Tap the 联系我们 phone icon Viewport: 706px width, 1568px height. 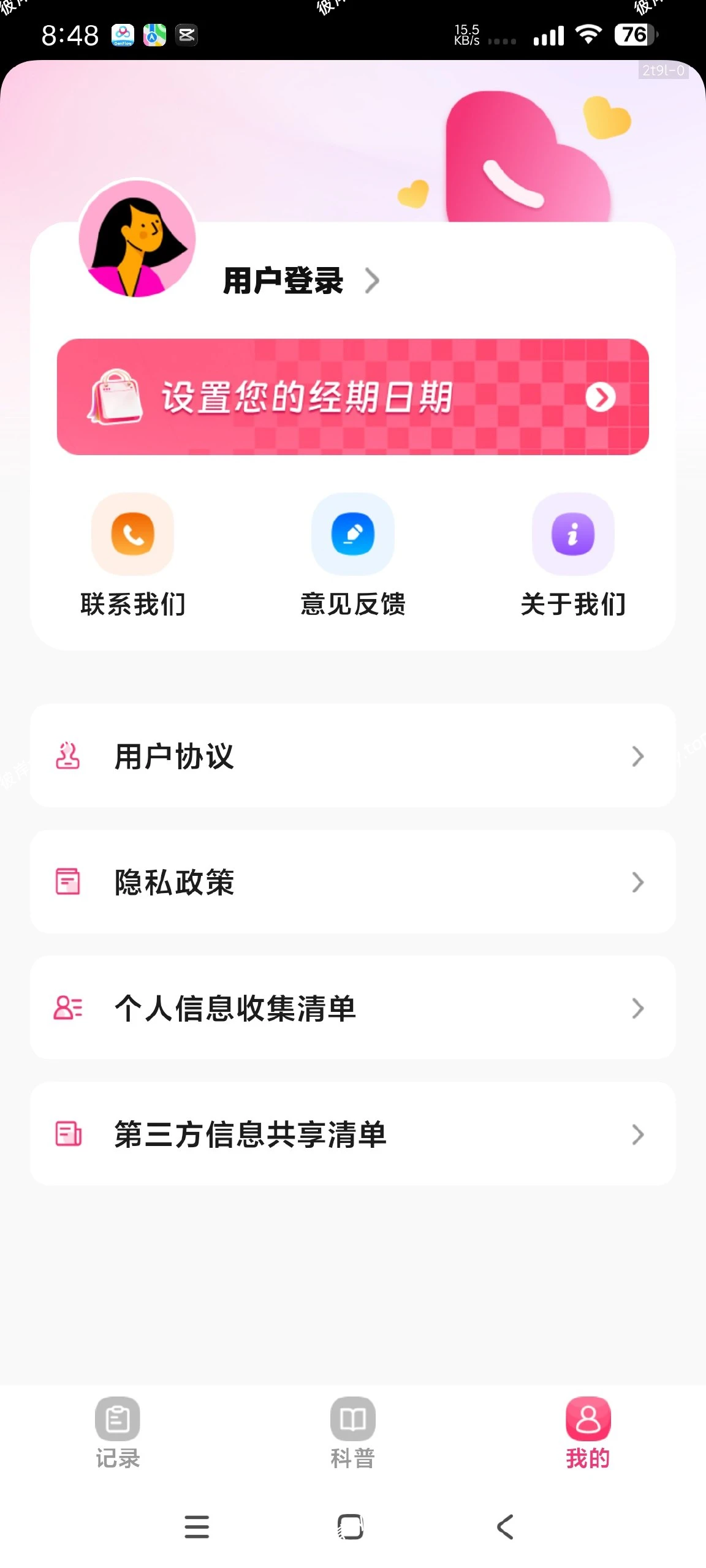132,534
